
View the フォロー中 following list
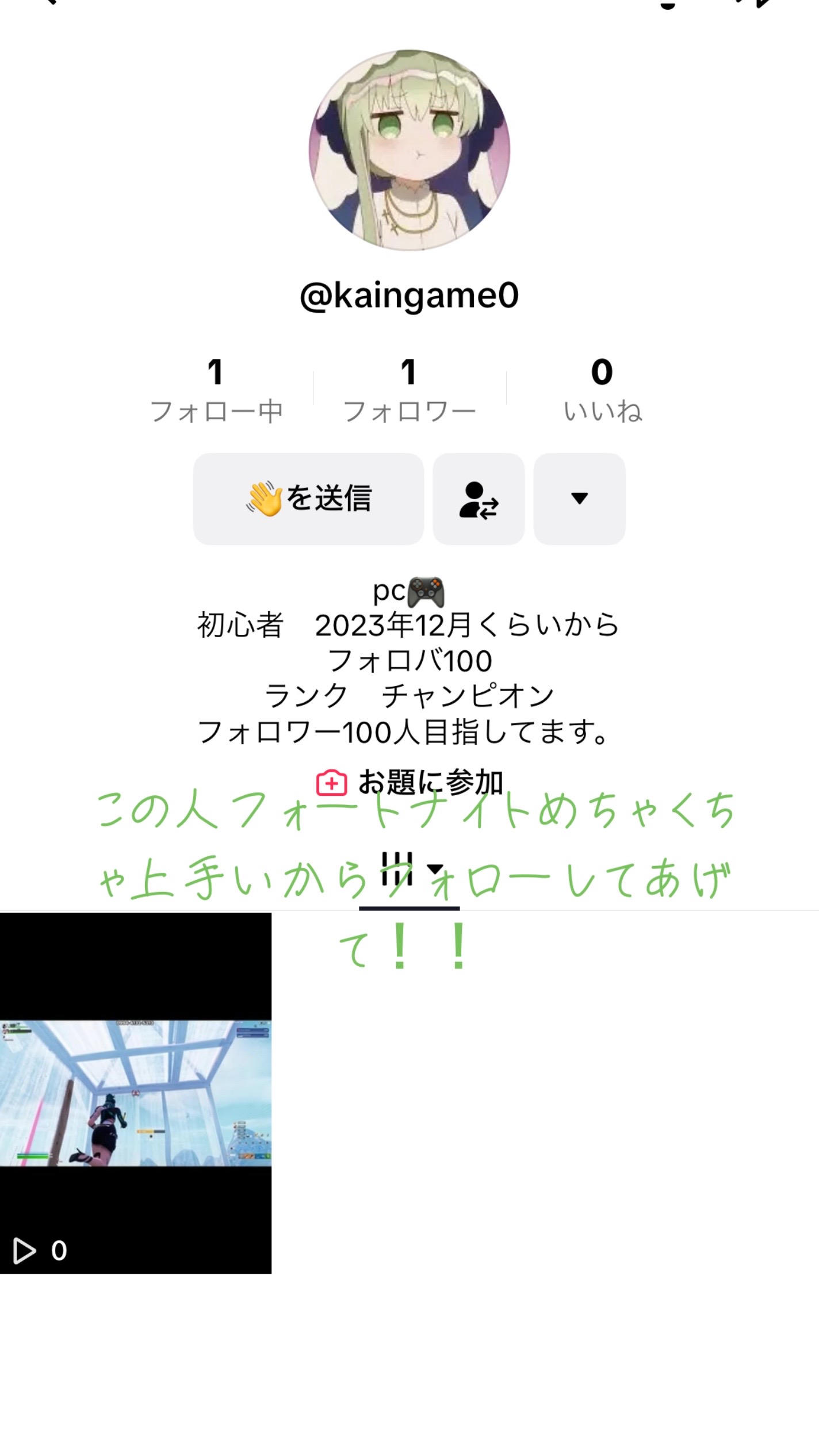coord(216,389)
